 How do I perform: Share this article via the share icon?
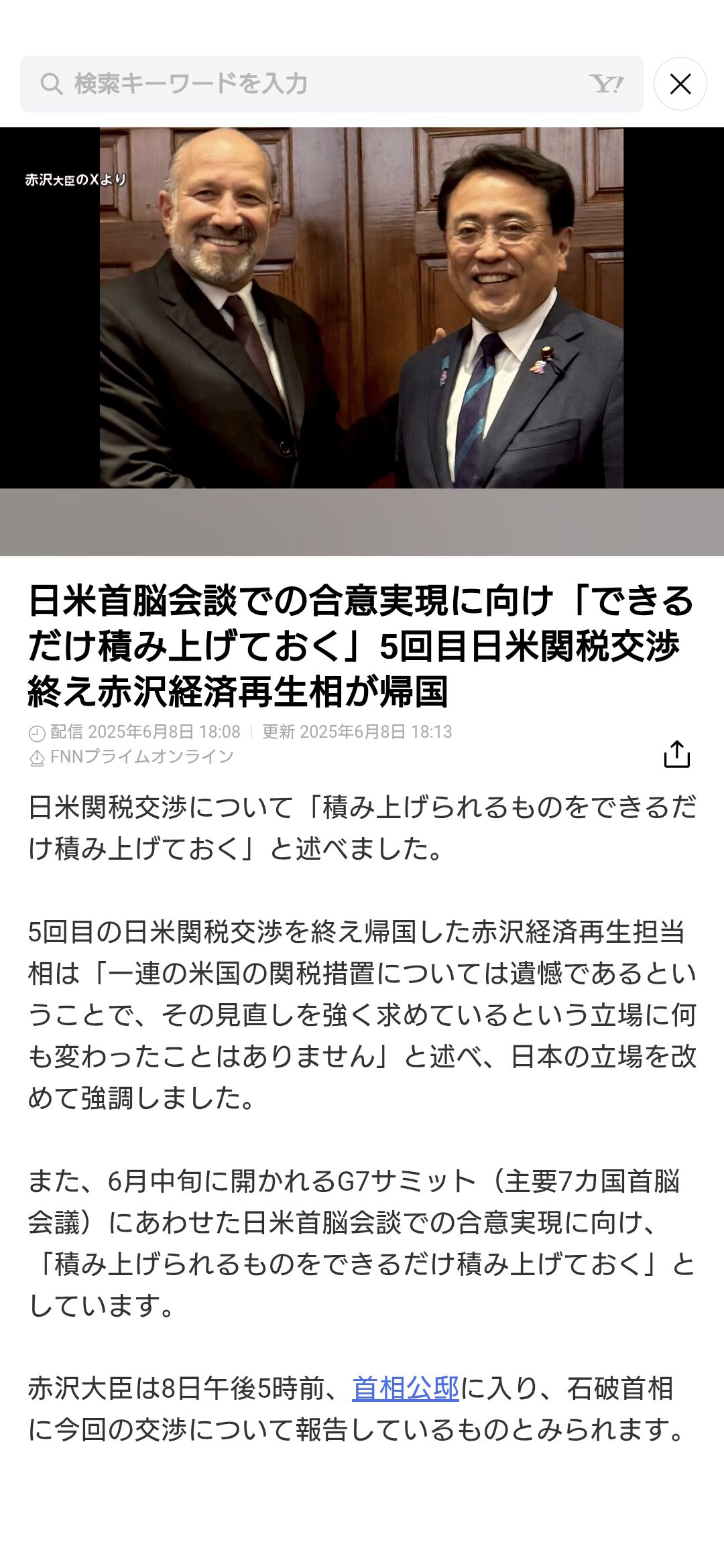[676, 754]
